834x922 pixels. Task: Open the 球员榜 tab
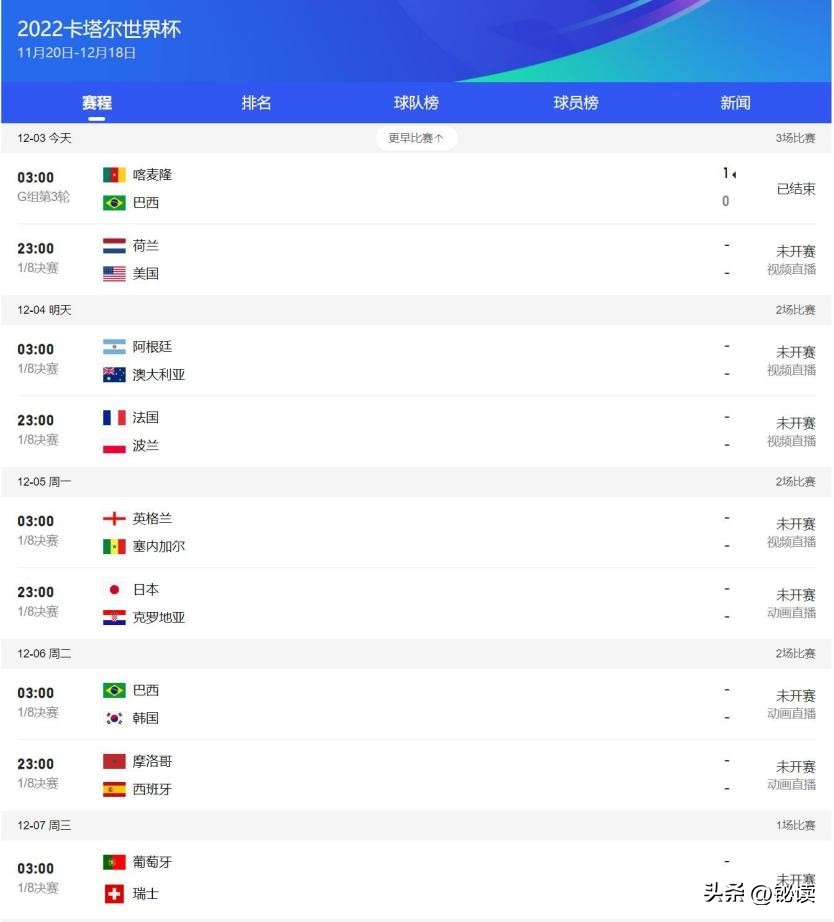coord(574,102)
